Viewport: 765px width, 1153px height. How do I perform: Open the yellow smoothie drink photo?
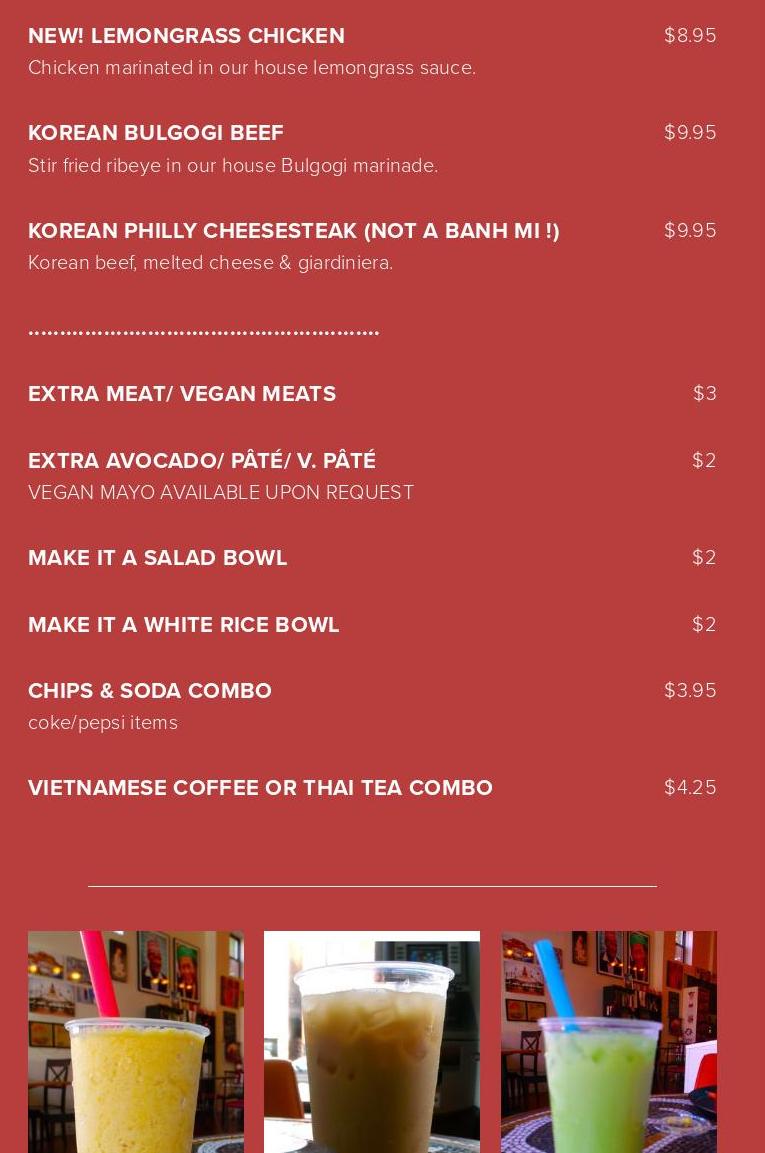coord(136,1041)
